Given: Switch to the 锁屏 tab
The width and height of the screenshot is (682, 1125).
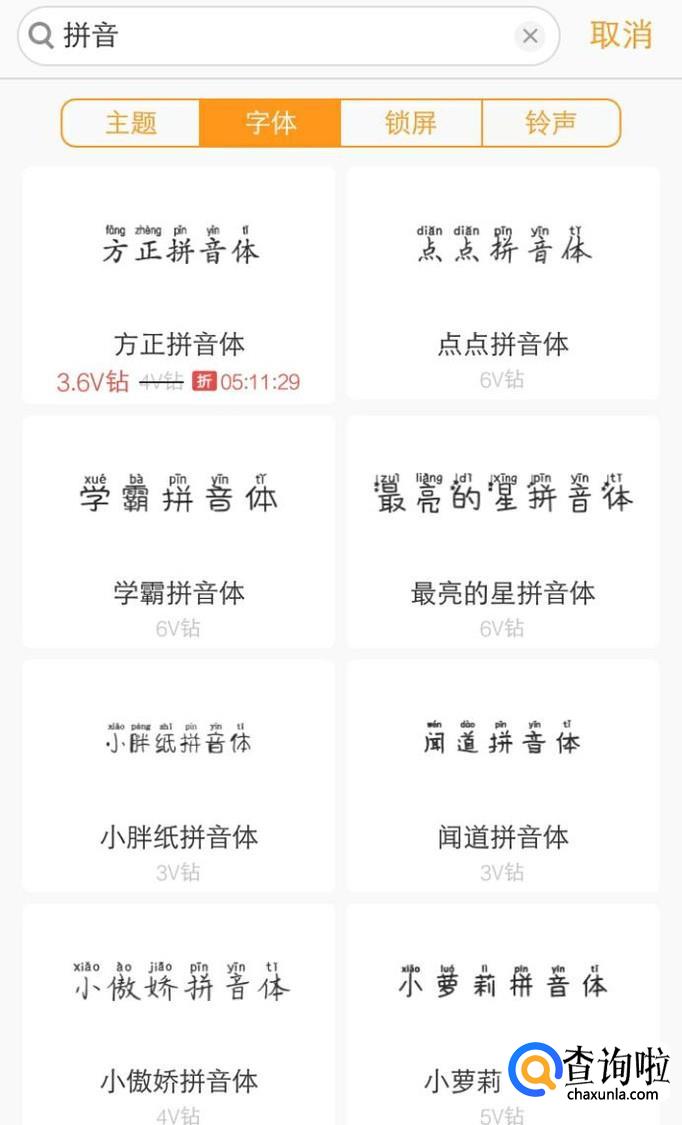Looking at the screenshot, I should tap(411, 123).
